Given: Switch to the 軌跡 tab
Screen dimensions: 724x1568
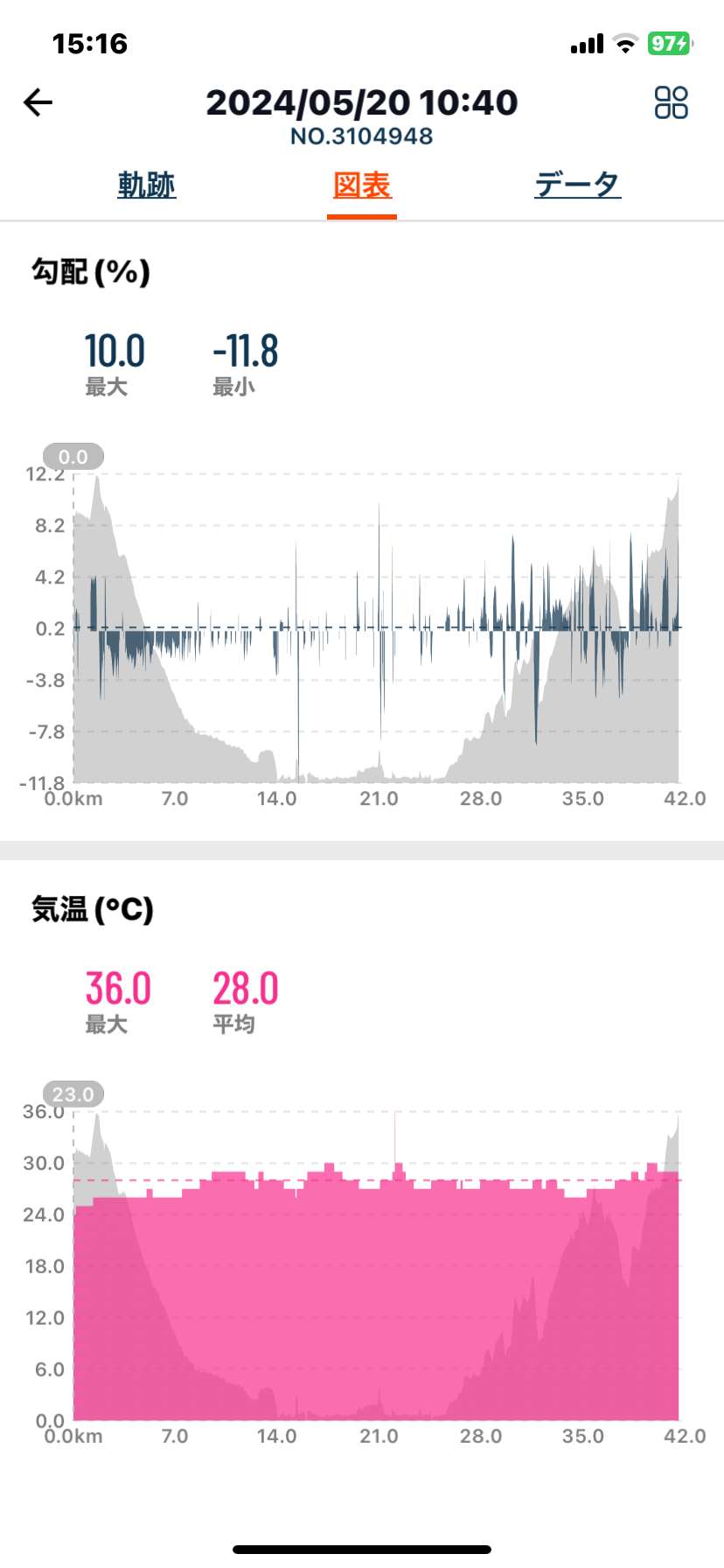Looking at the screenshot, I should click(147, 185).
